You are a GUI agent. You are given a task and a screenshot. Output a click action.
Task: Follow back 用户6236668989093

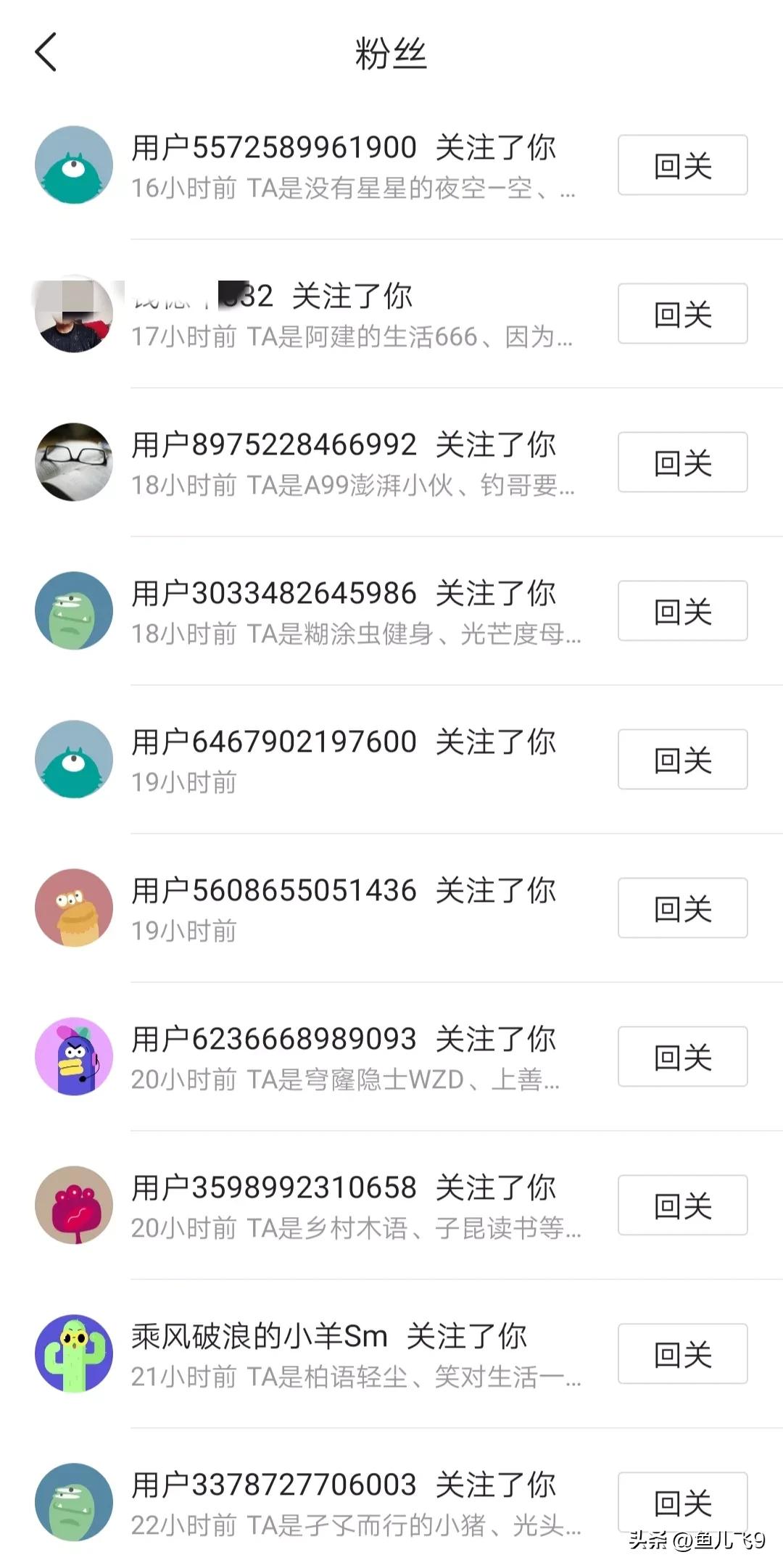681,1056
